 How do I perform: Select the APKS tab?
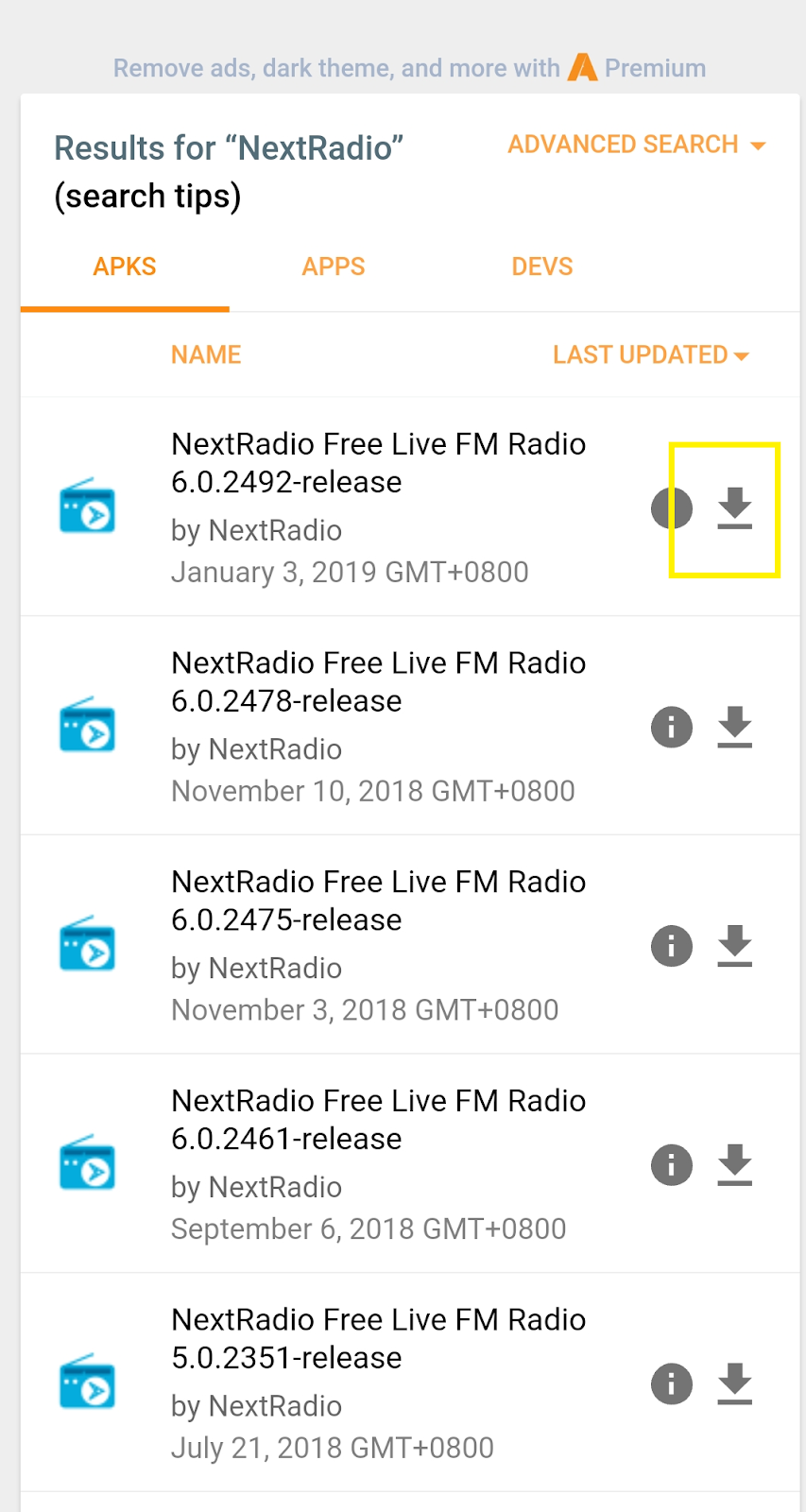click(125, 266)
